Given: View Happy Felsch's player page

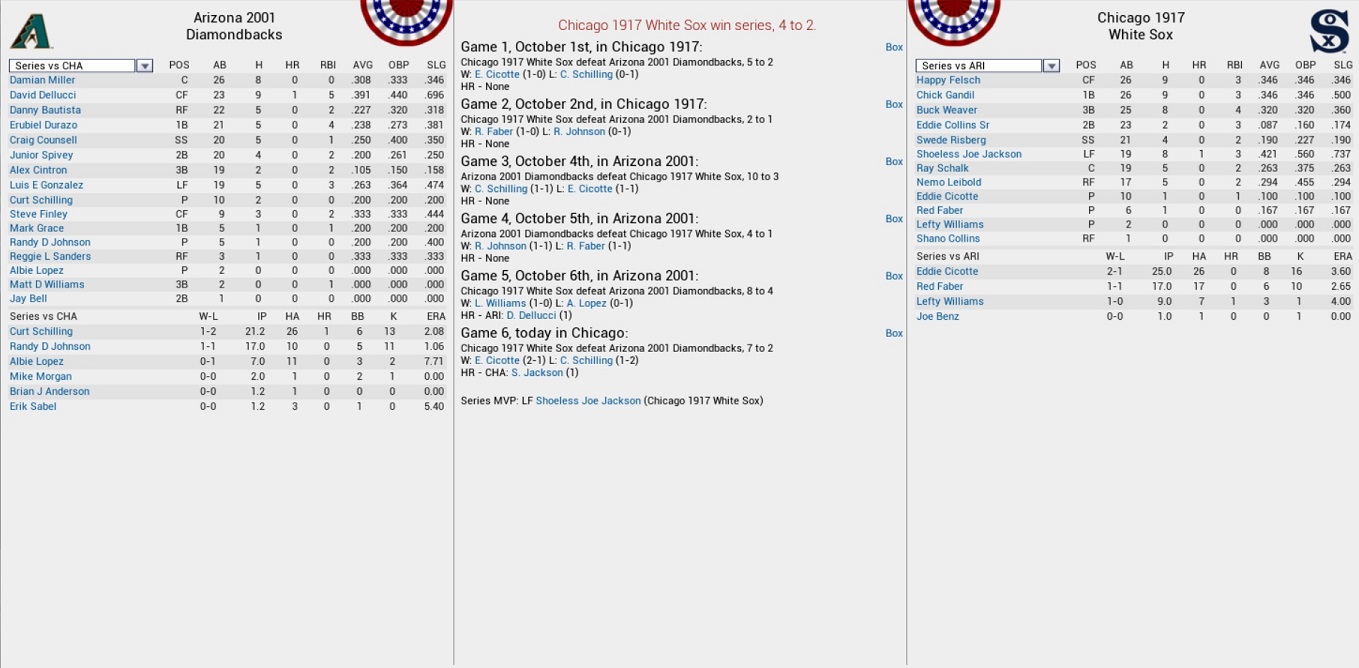Looking at the screenshot, I should click(948, 80).
